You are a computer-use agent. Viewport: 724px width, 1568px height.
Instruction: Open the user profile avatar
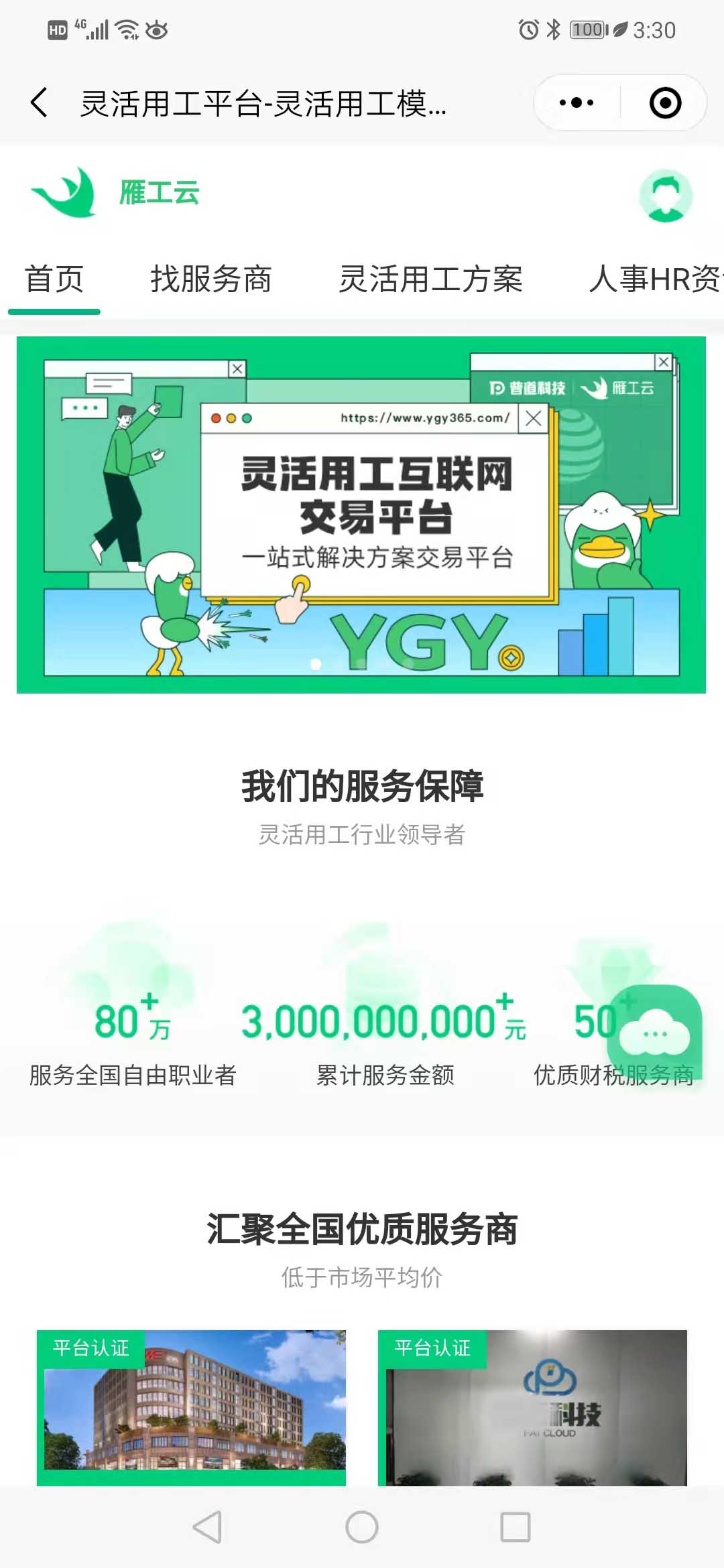pos(665,196)
